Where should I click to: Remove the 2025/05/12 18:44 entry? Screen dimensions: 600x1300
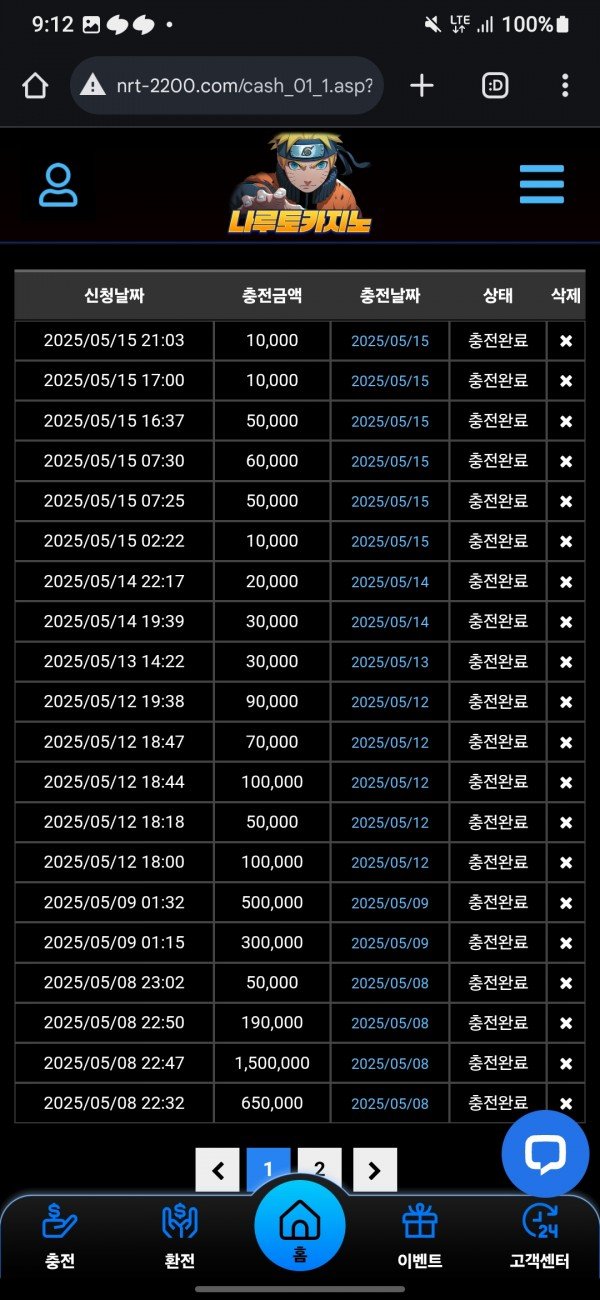point(566,782)
